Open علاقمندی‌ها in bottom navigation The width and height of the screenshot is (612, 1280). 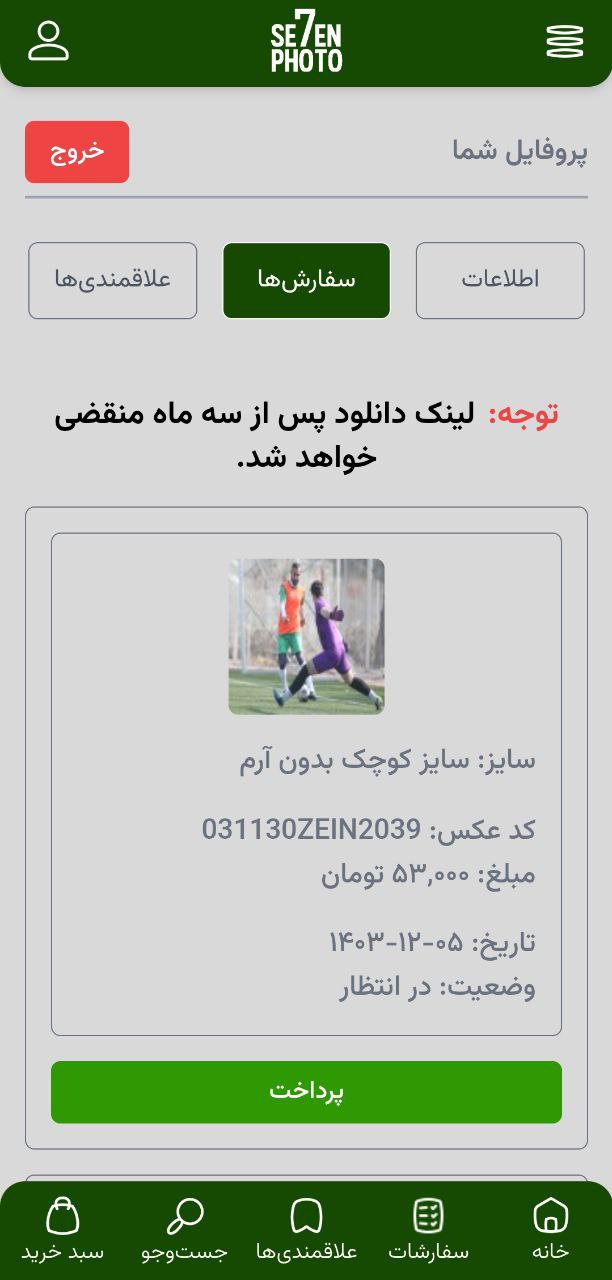[306, 1230]
